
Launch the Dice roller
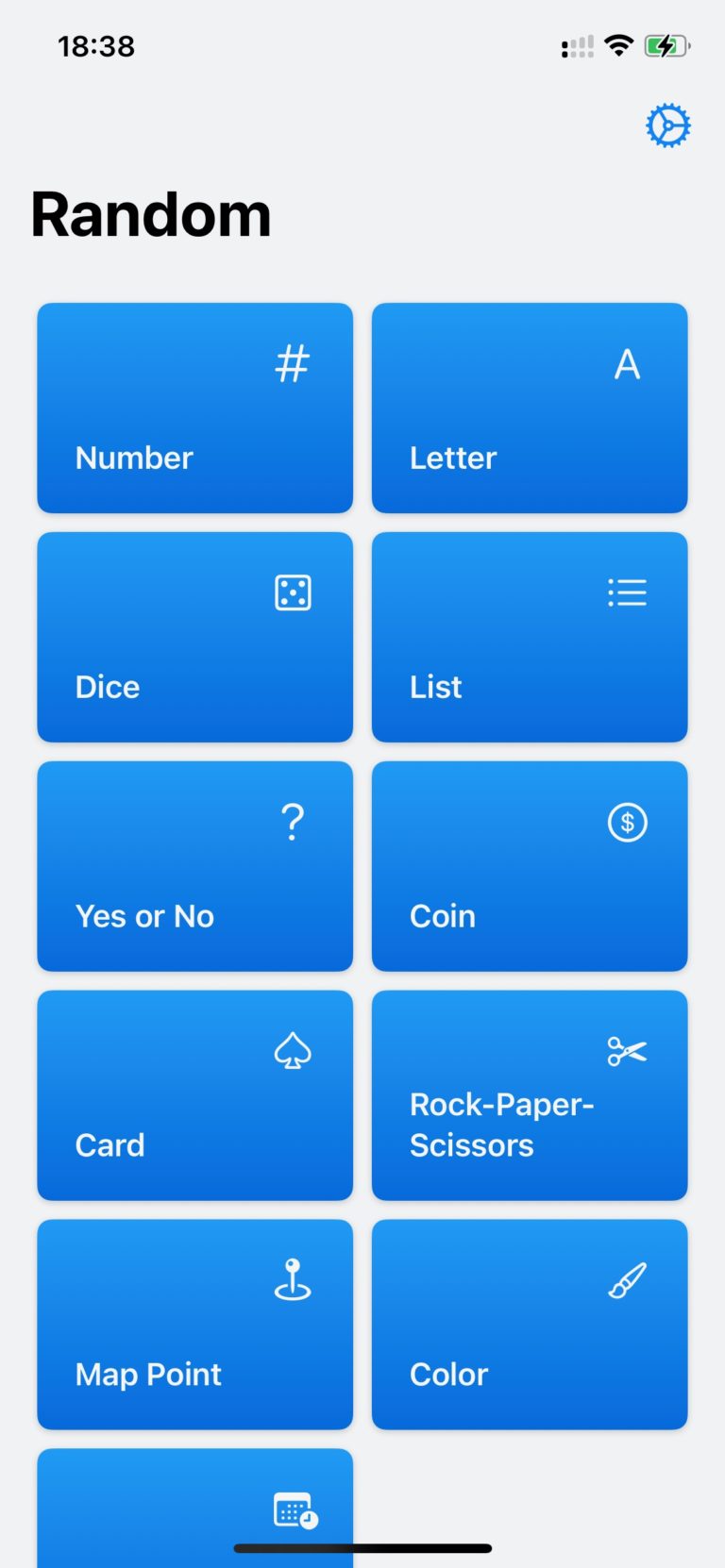tap(194, 638)
